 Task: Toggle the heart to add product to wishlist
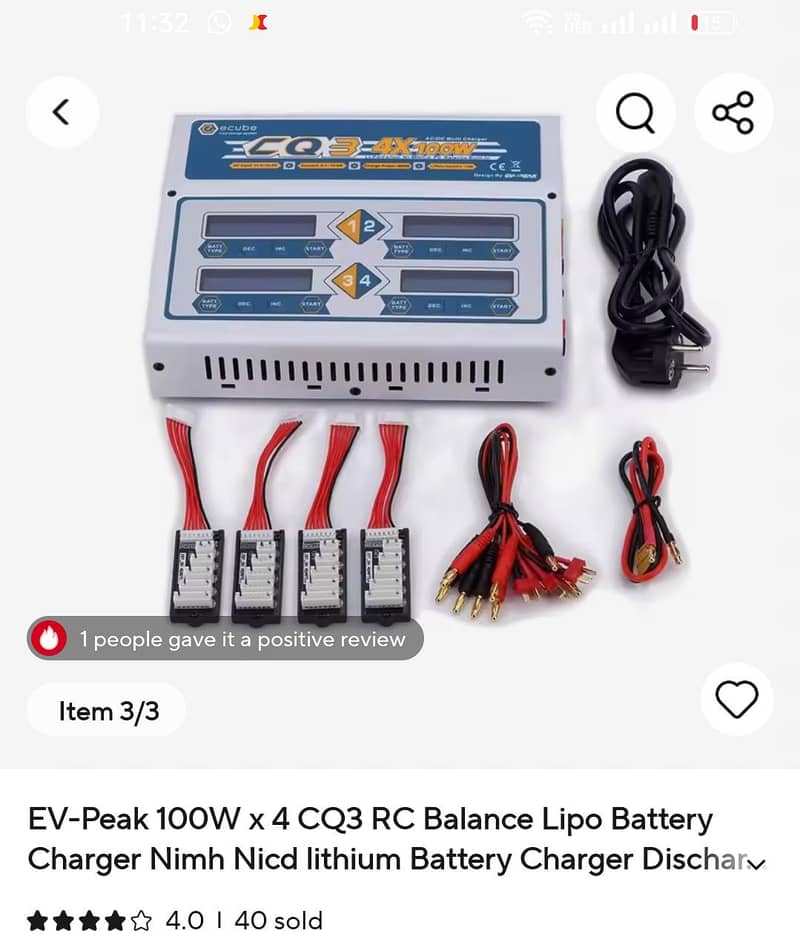tap(735, 701)
